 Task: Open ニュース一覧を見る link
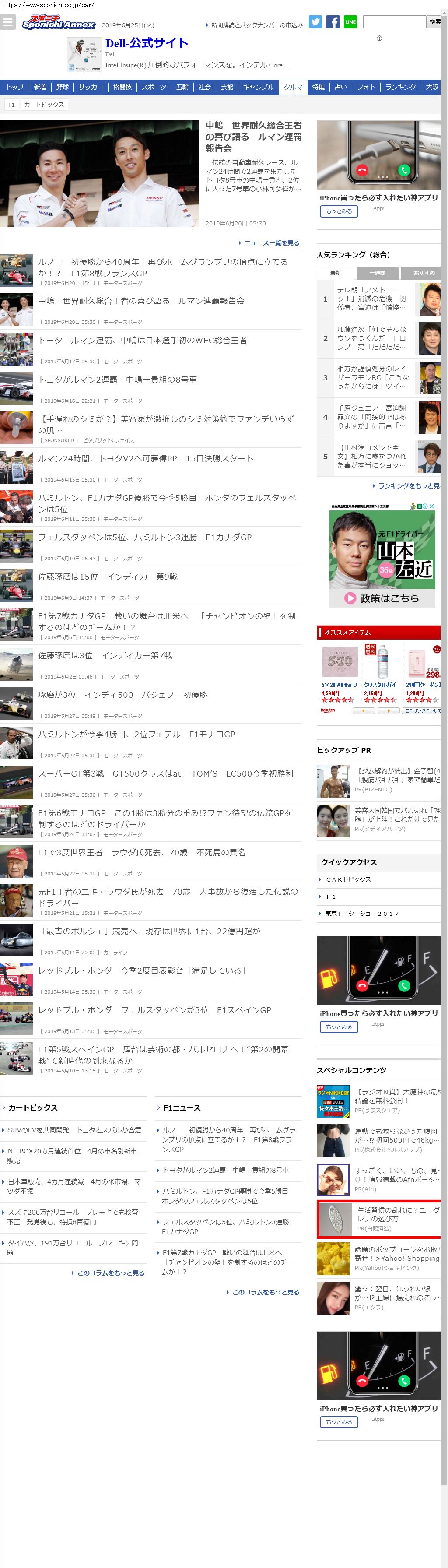click(272, 243)
